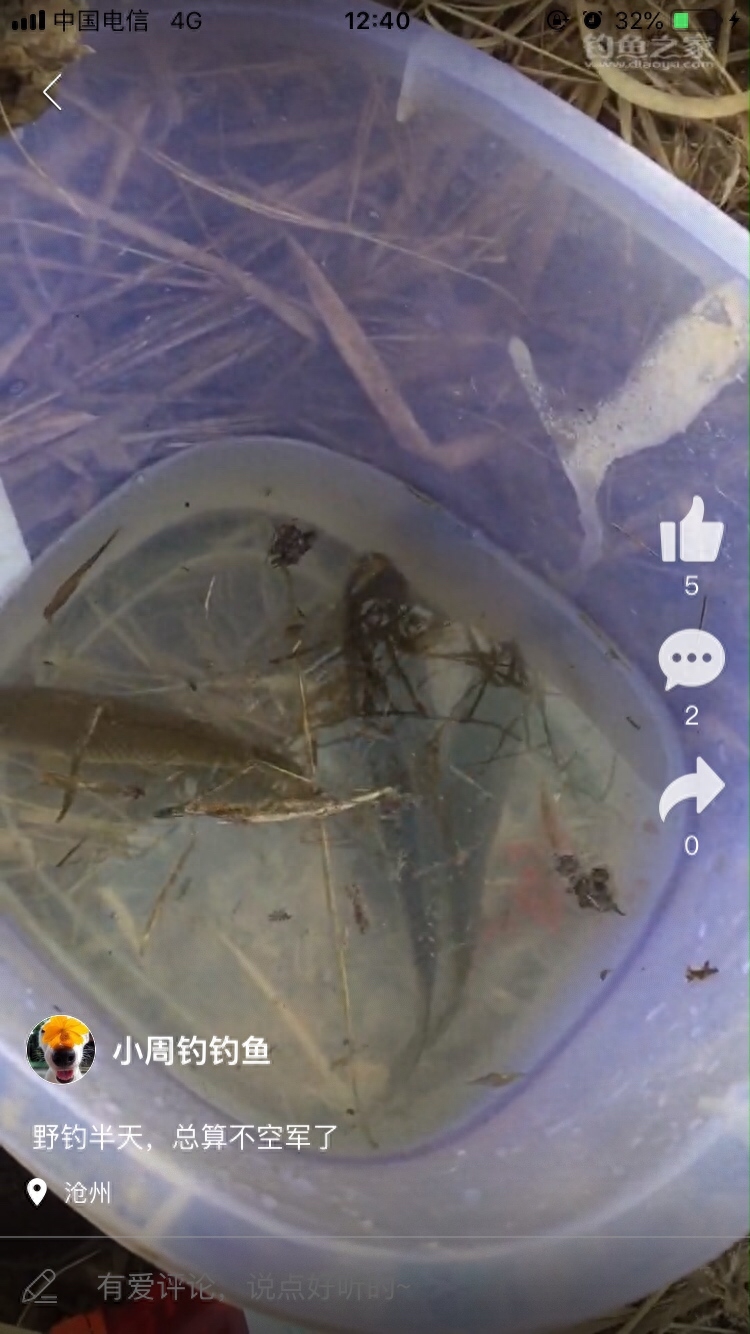
Task: Open the 沧州 location tag
Action: tap(86, 1193)
